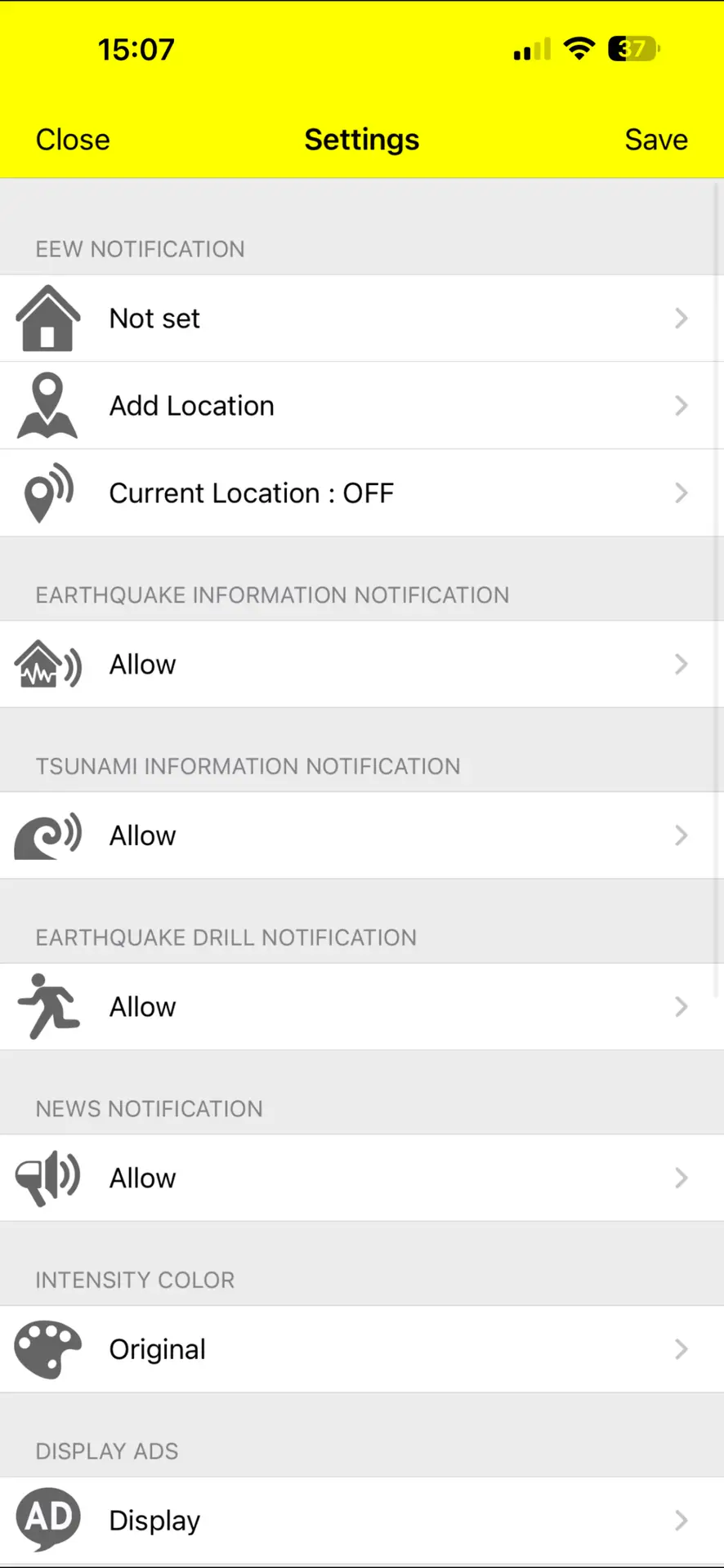Save the settings changes
This screenshot has width=724, height=1568.
655,140
